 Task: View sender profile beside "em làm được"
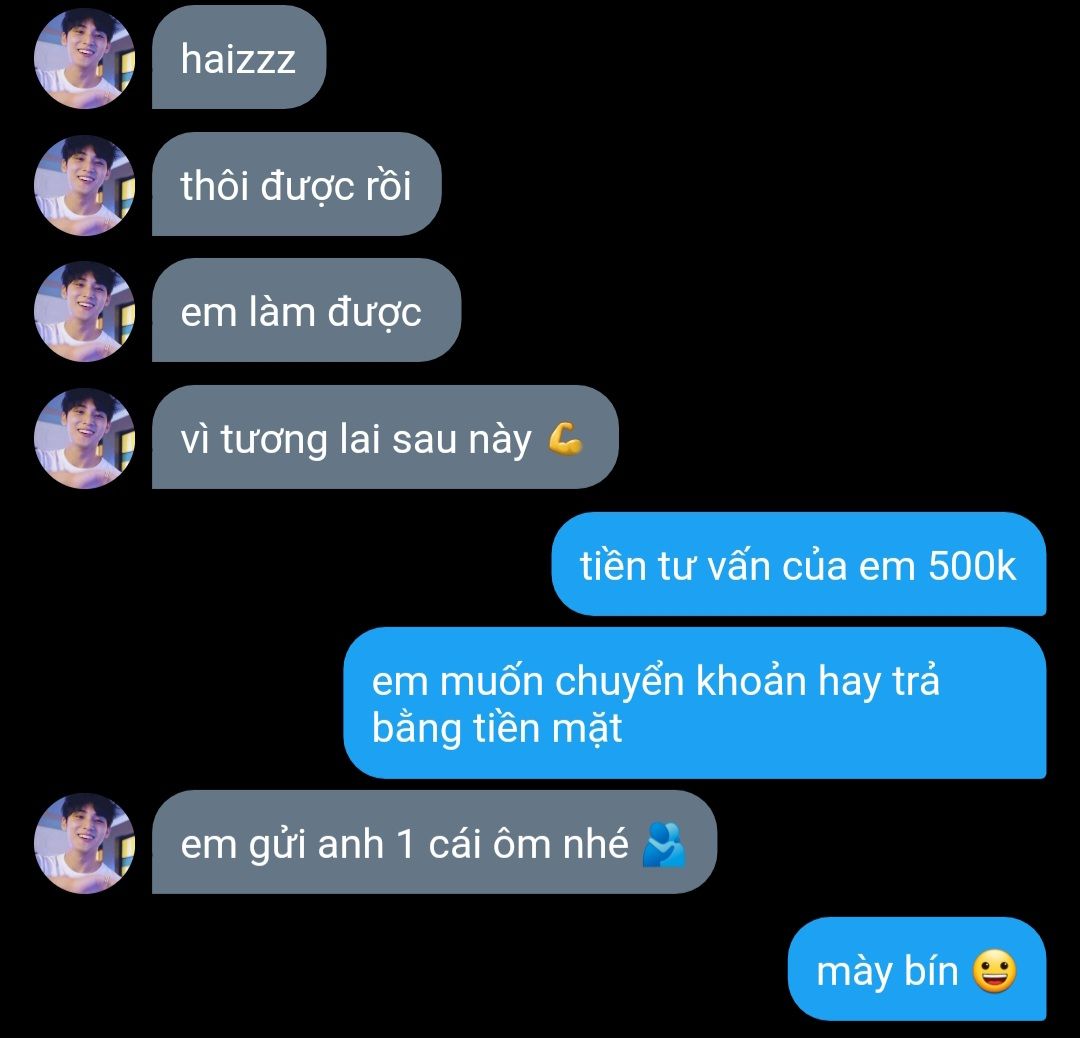click(84, 311)
